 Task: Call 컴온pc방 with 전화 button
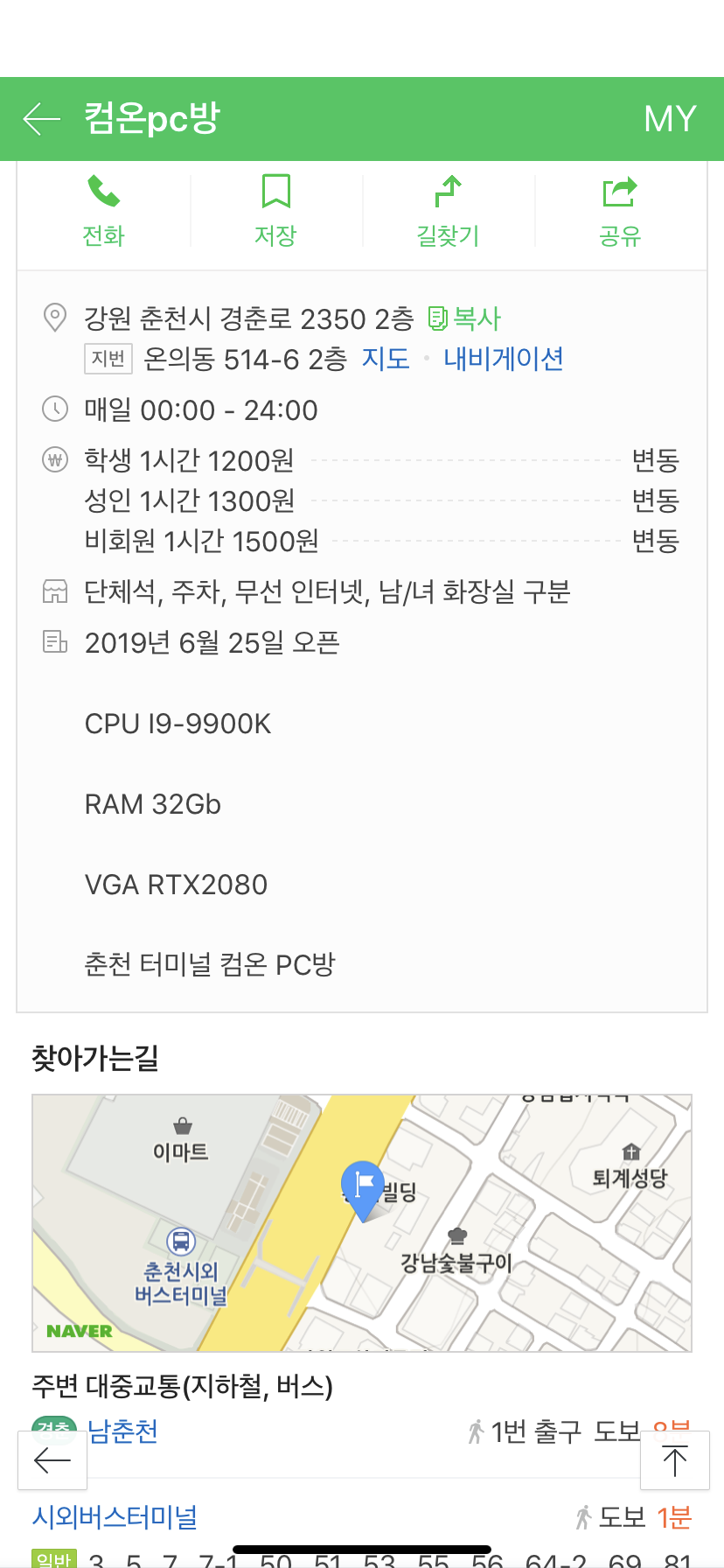[103, 212]
